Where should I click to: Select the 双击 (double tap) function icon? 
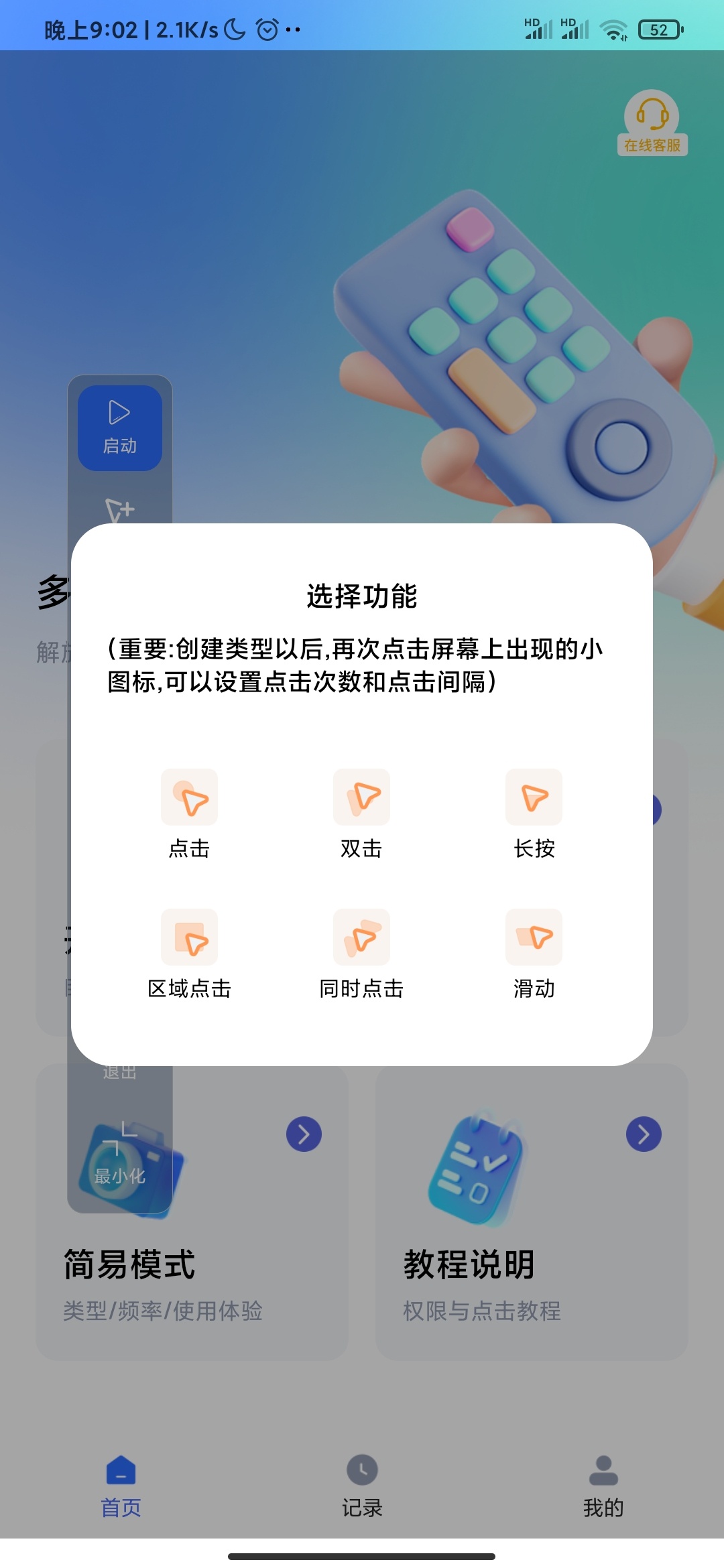coord(361,798)
